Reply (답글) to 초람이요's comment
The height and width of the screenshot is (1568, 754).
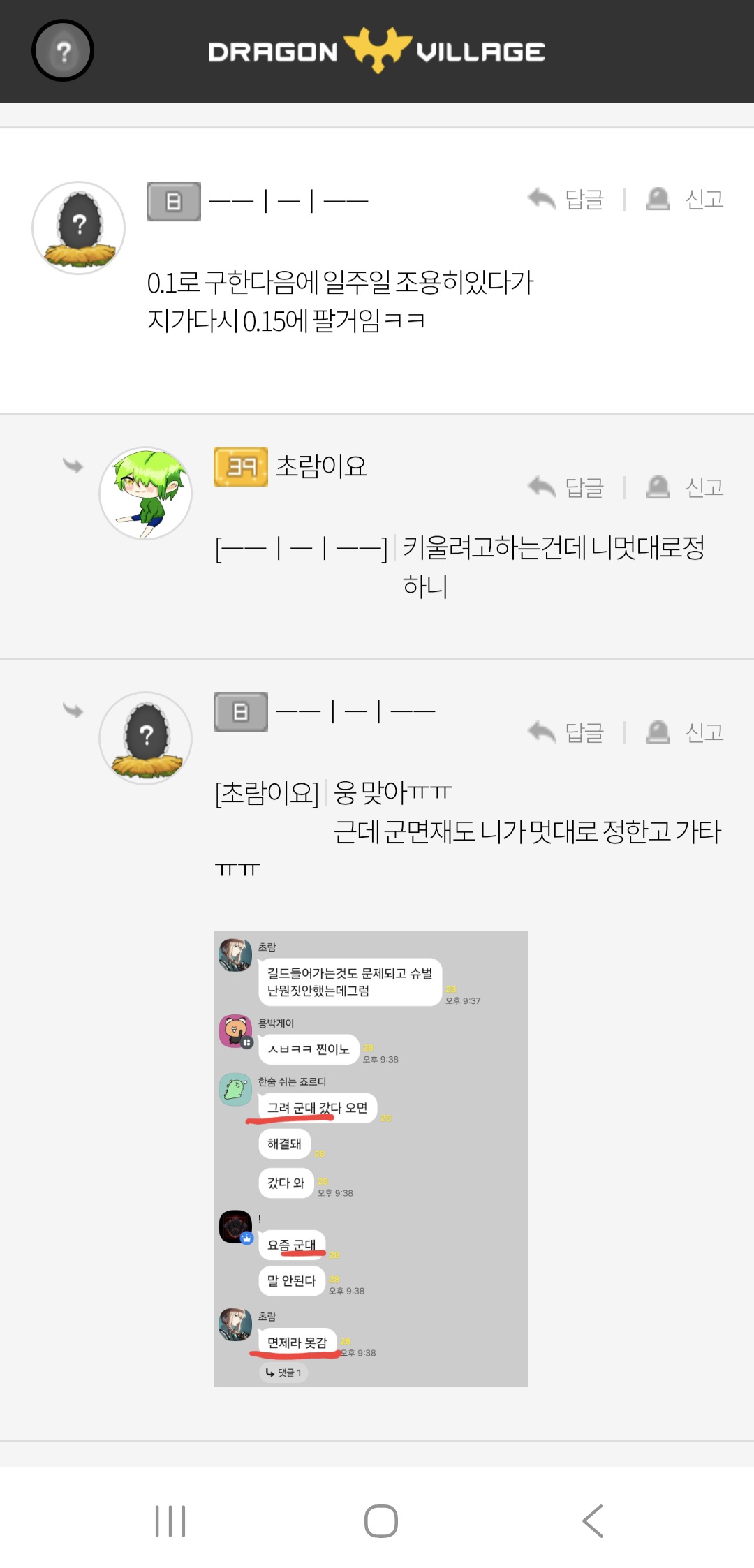click(x=566, y=487)
